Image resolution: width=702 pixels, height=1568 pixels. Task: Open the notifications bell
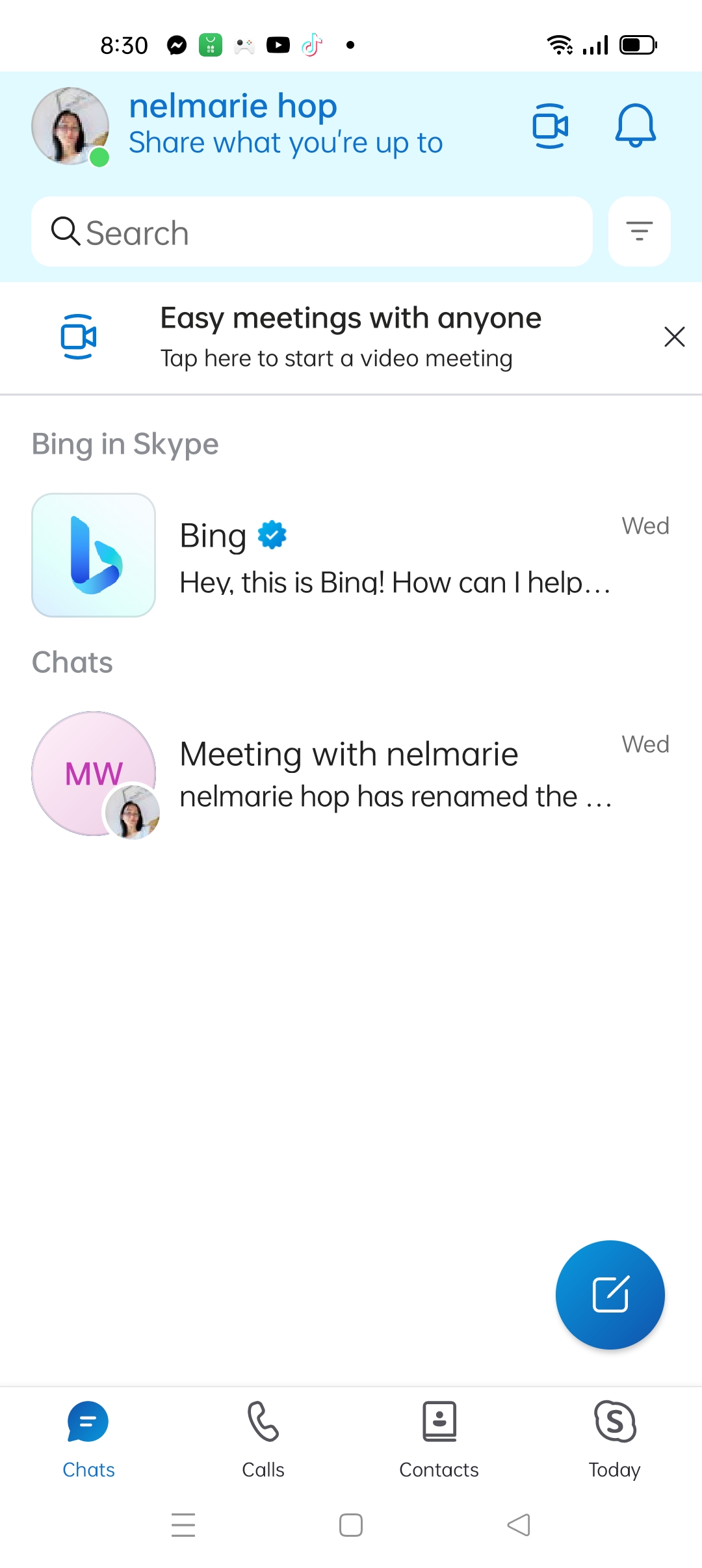coord(635,125)
